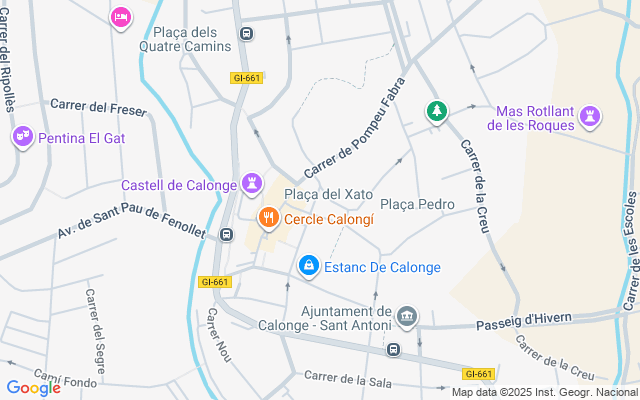Tap Plaça dels Quatre Camins bus stop

click(x=247, y=35)
